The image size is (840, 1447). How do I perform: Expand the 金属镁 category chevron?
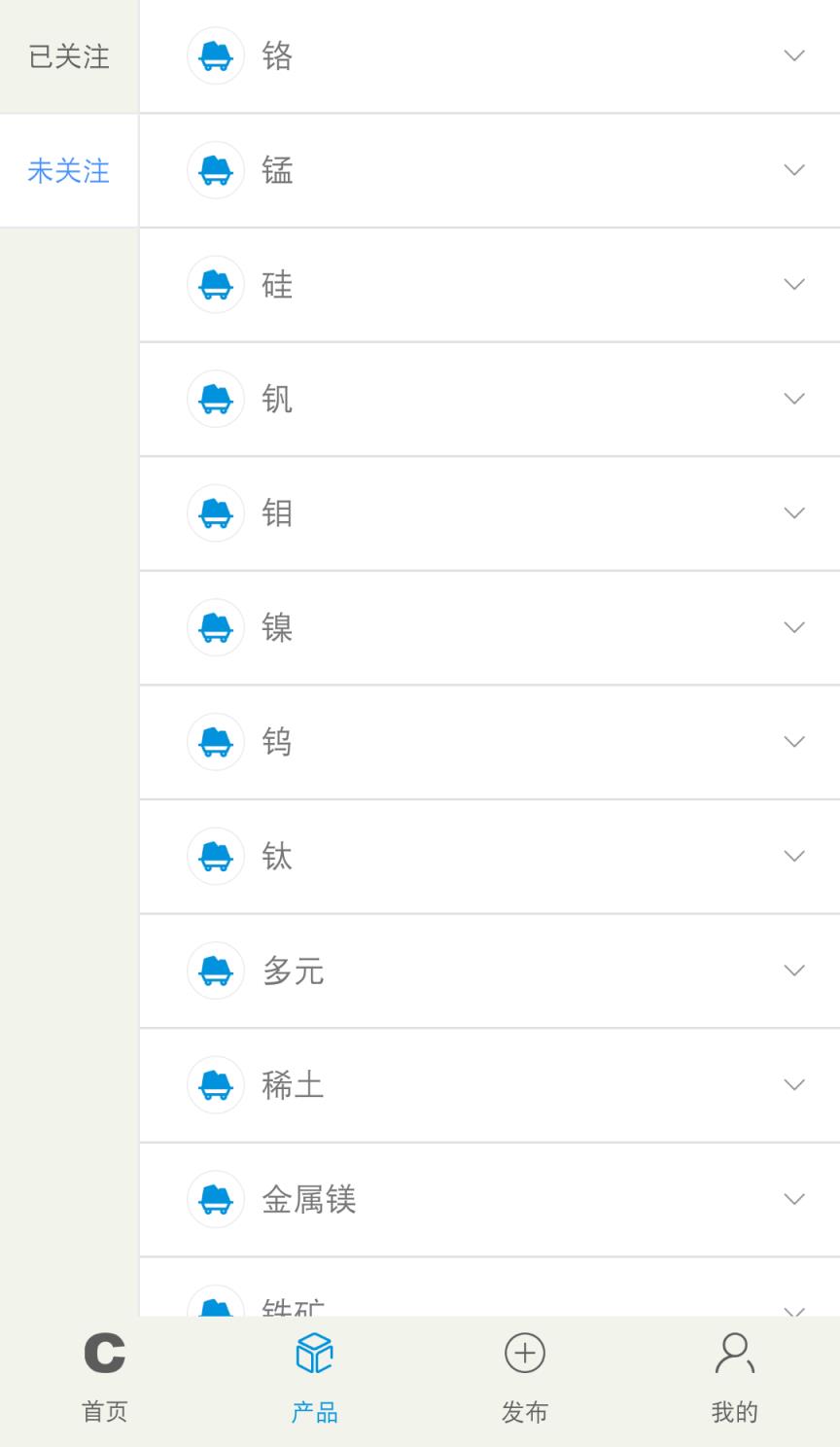click(x=794, y=1199)
